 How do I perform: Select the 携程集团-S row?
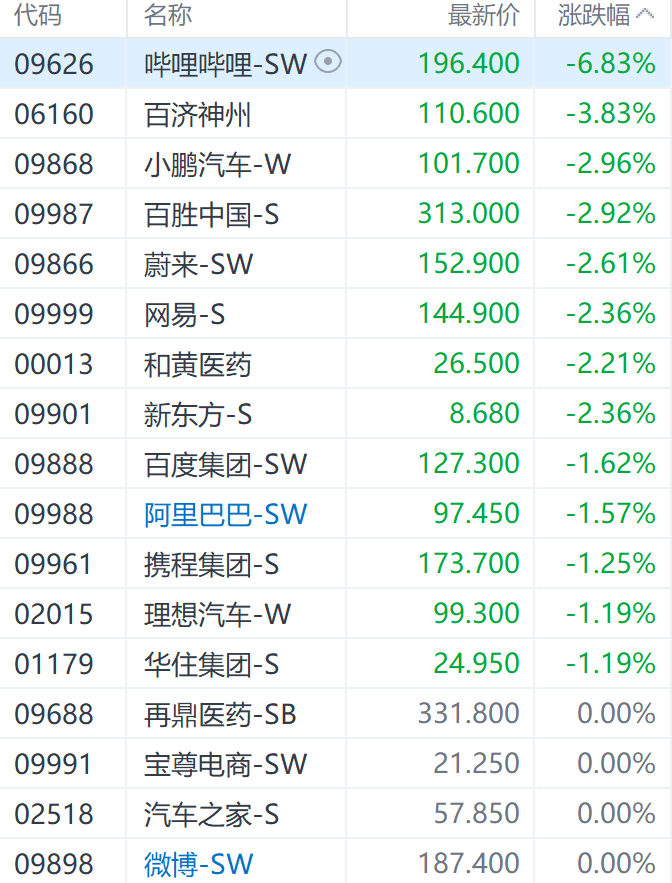click(211, 564)
